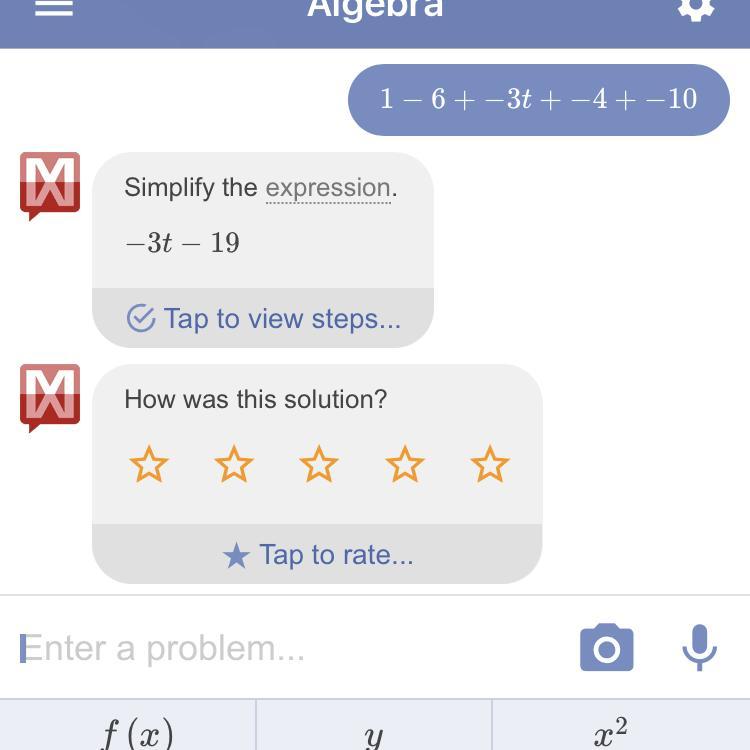Viewport: 750px width, 750px height.
Task: Insert the y variable key
Action: [374, 733]
